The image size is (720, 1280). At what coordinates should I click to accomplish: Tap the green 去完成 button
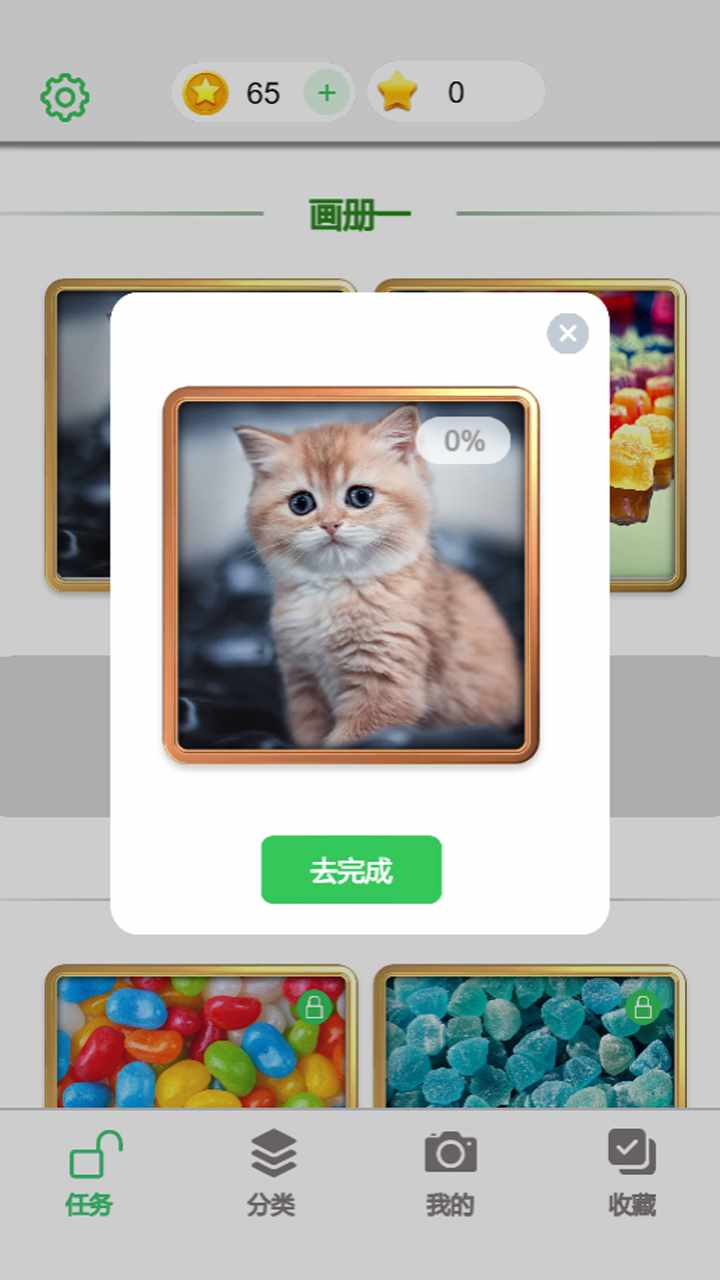click(351, 870)
